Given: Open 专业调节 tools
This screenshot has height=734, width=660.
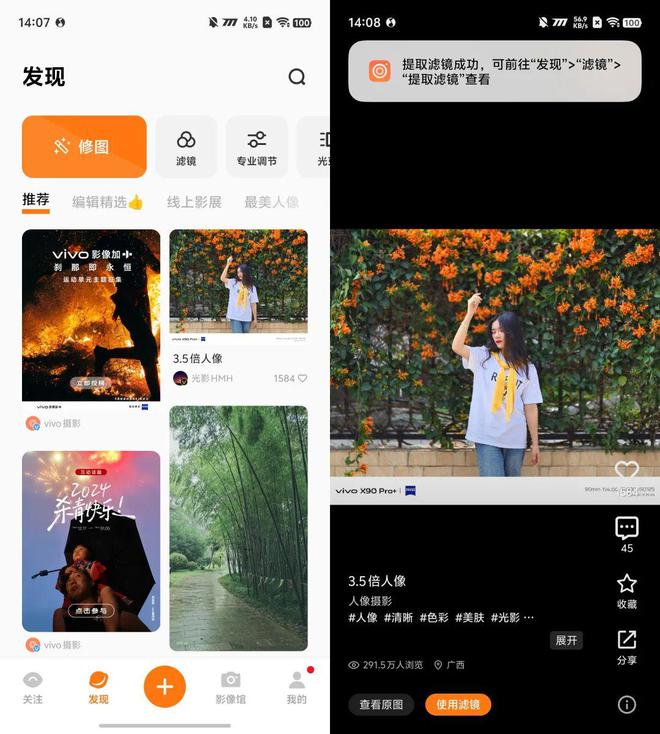Looking at the screenshot, I should (257, 147).
